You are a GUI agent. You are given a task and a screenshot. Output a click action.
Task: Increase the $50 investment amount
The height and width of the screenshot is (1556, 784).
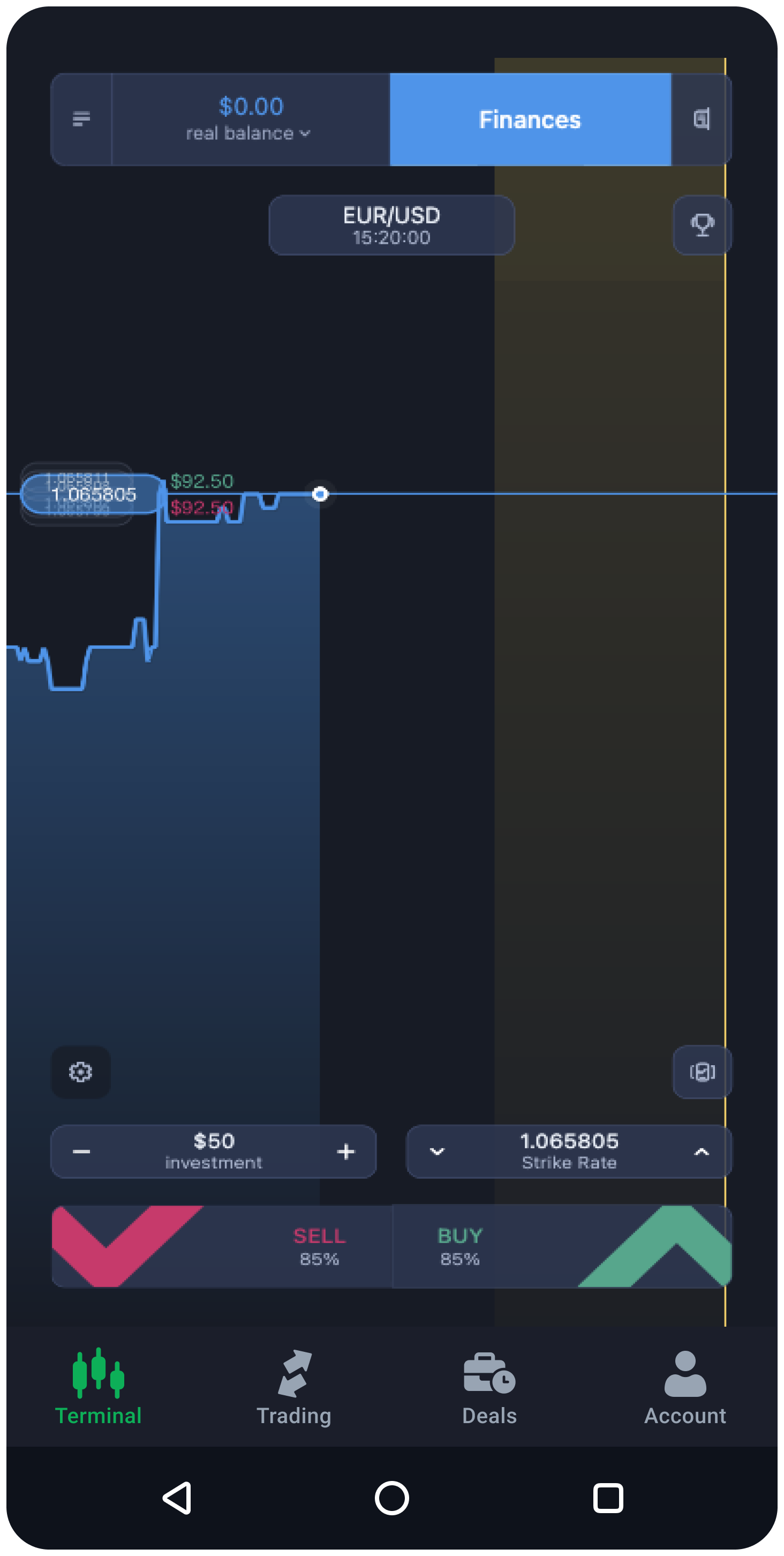point(346,1152)
